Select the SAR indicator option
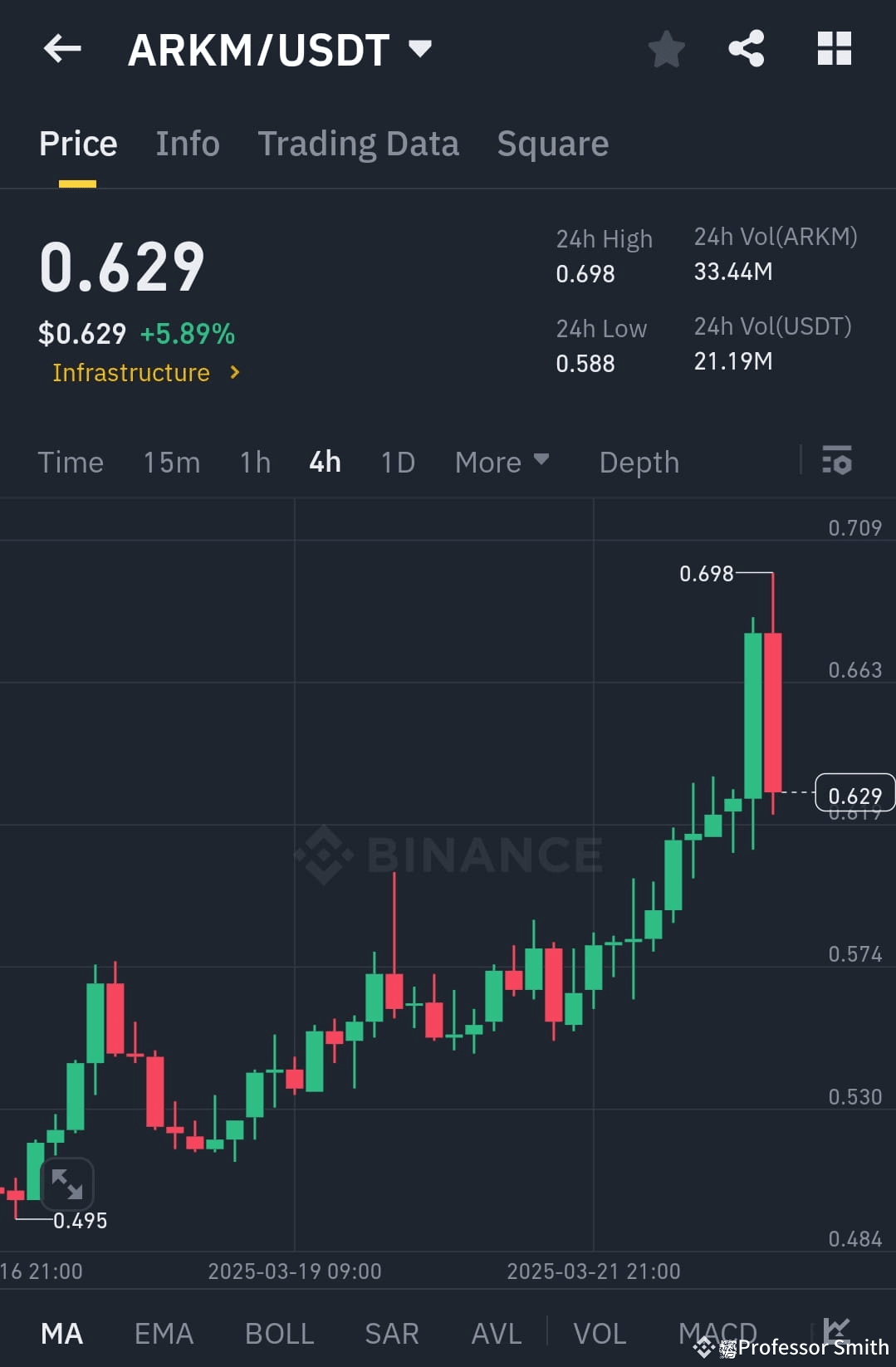Image resolution: width=896 pixels, height=1367 pixels. coord(390,1333)
